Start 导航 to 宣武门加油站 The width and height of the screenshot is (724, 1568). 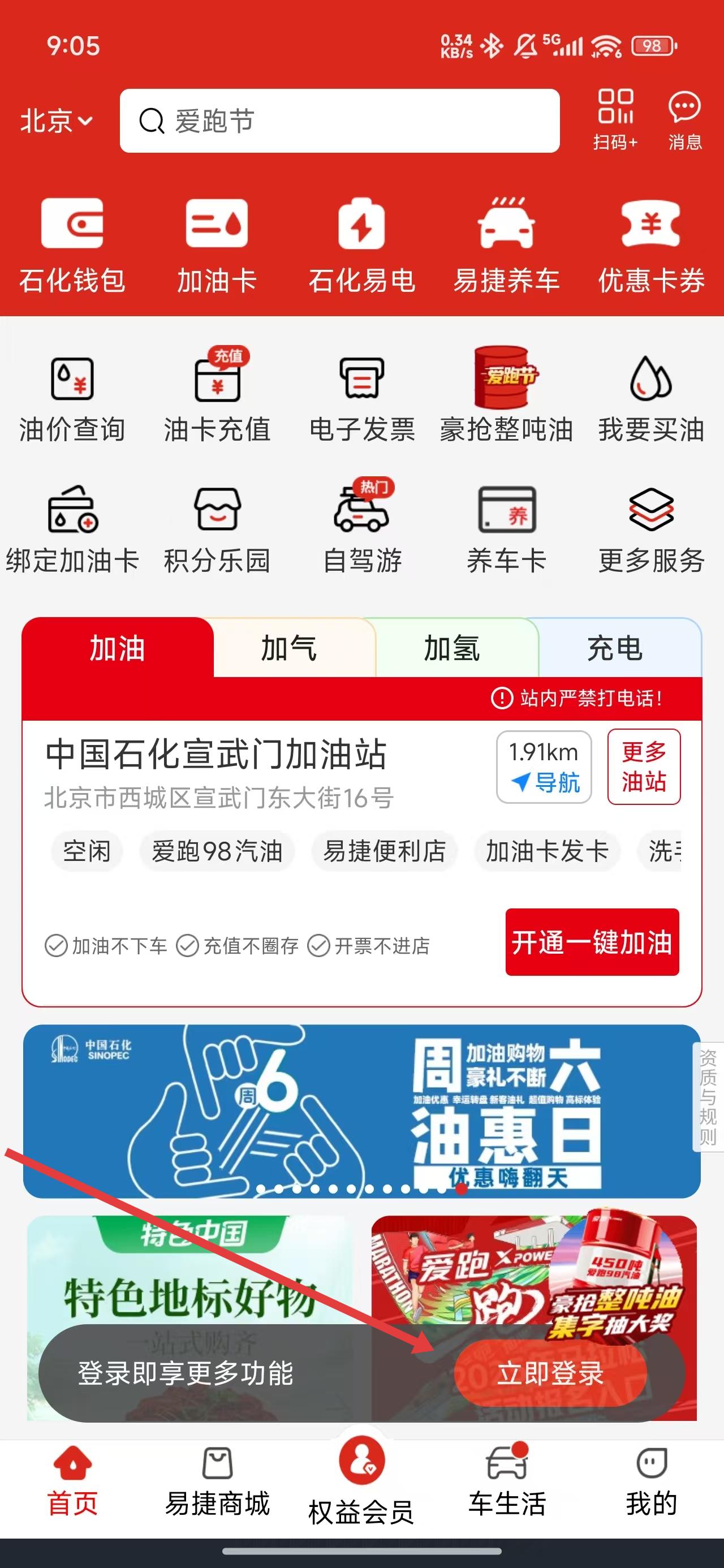pos(544,767)
